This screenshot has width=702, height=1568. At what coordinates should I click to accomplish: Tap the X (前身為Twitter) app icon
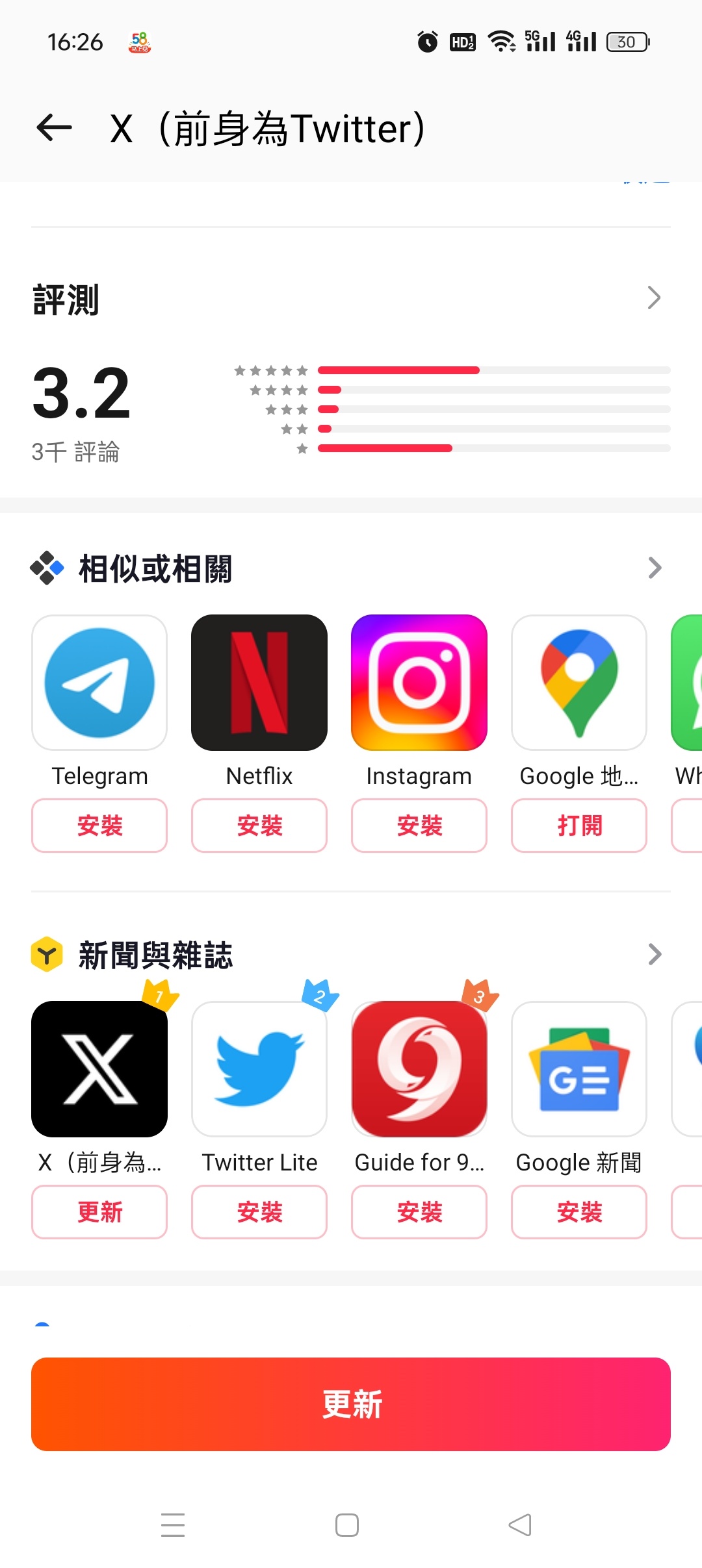[99, 1069]
